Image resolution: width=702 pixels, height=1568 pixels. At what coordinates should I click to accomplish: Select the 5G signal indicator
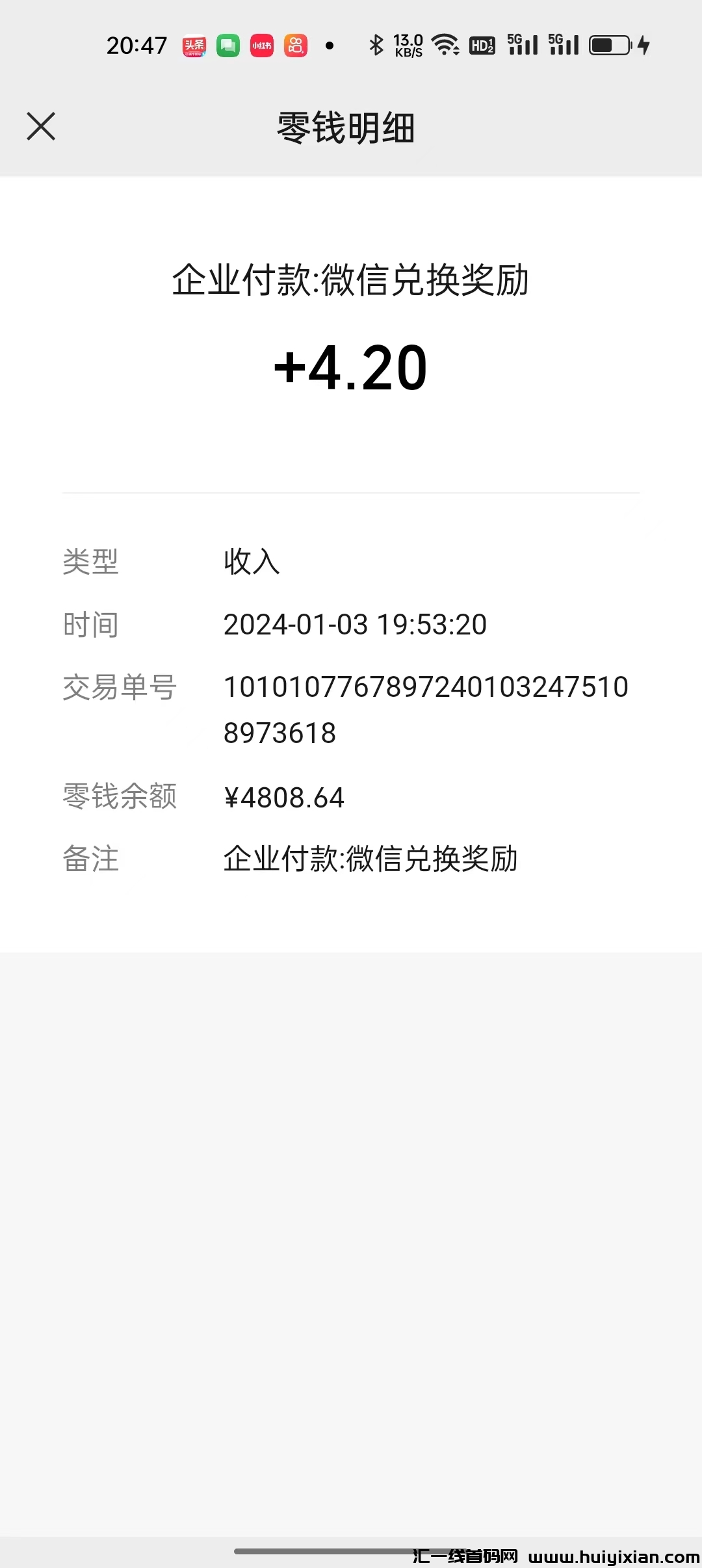click(521, 44)
